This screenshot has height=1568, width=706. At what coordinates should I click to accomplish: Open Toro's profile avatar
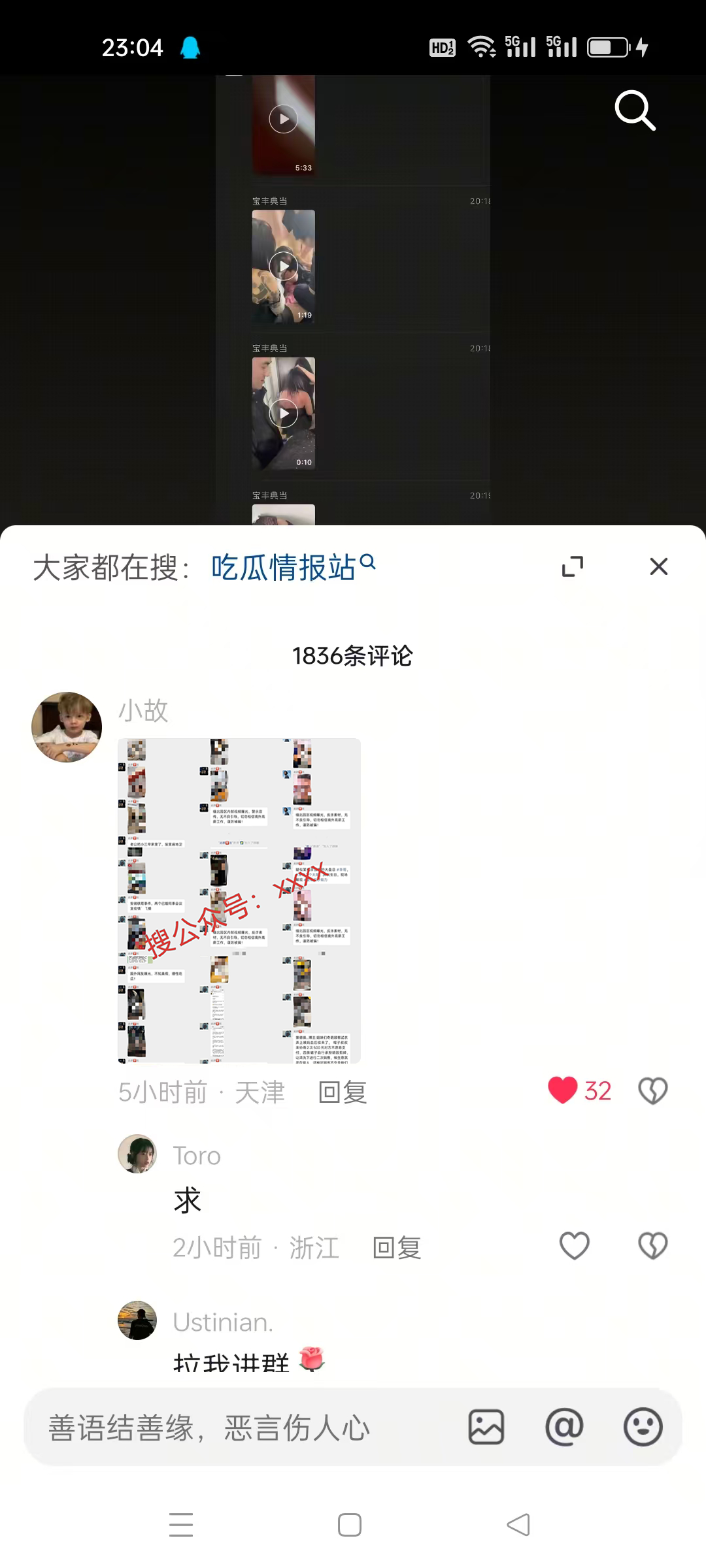point(137,1154)
